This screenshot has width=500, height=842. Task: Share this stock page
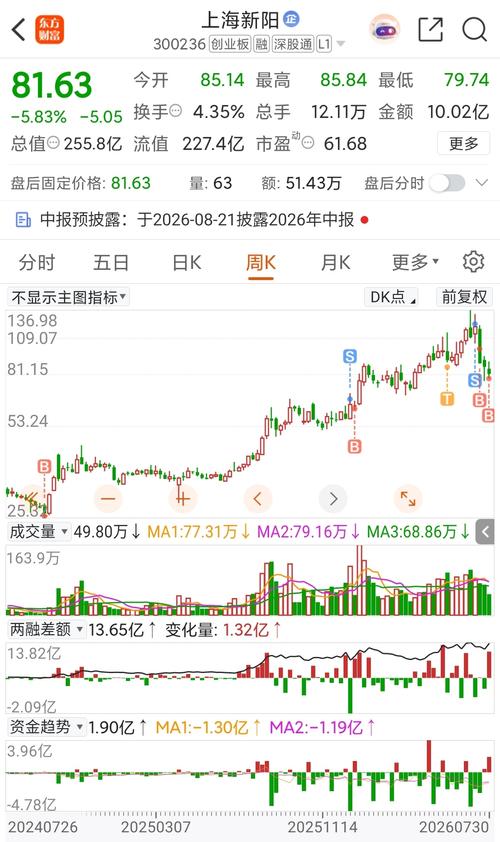coord(431,30)
